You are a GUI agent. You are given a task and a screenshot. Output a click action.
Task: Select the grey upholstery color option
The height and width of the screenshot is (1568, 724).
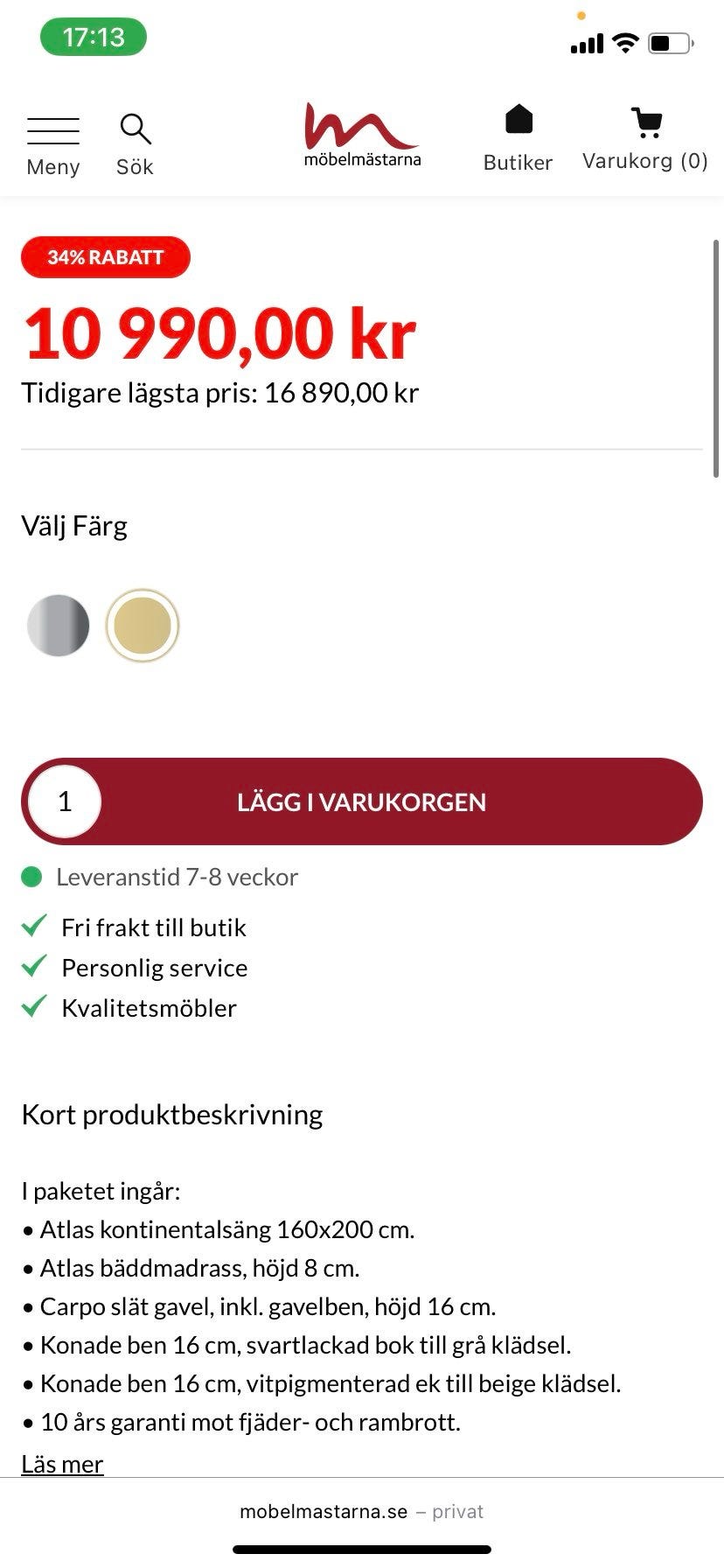pos(59,625)
